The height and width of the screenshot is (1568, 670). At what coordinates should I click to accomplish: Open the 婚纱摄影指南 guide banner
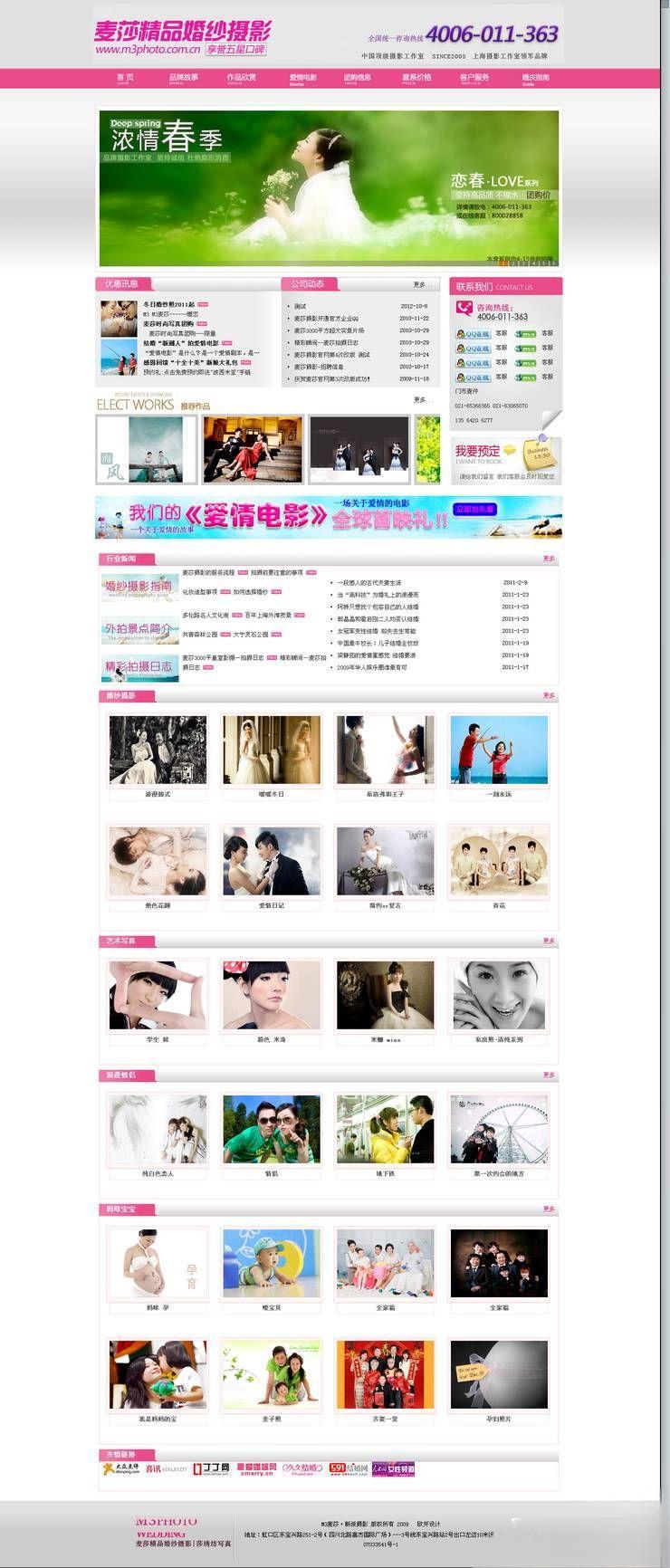coord(139,588)
